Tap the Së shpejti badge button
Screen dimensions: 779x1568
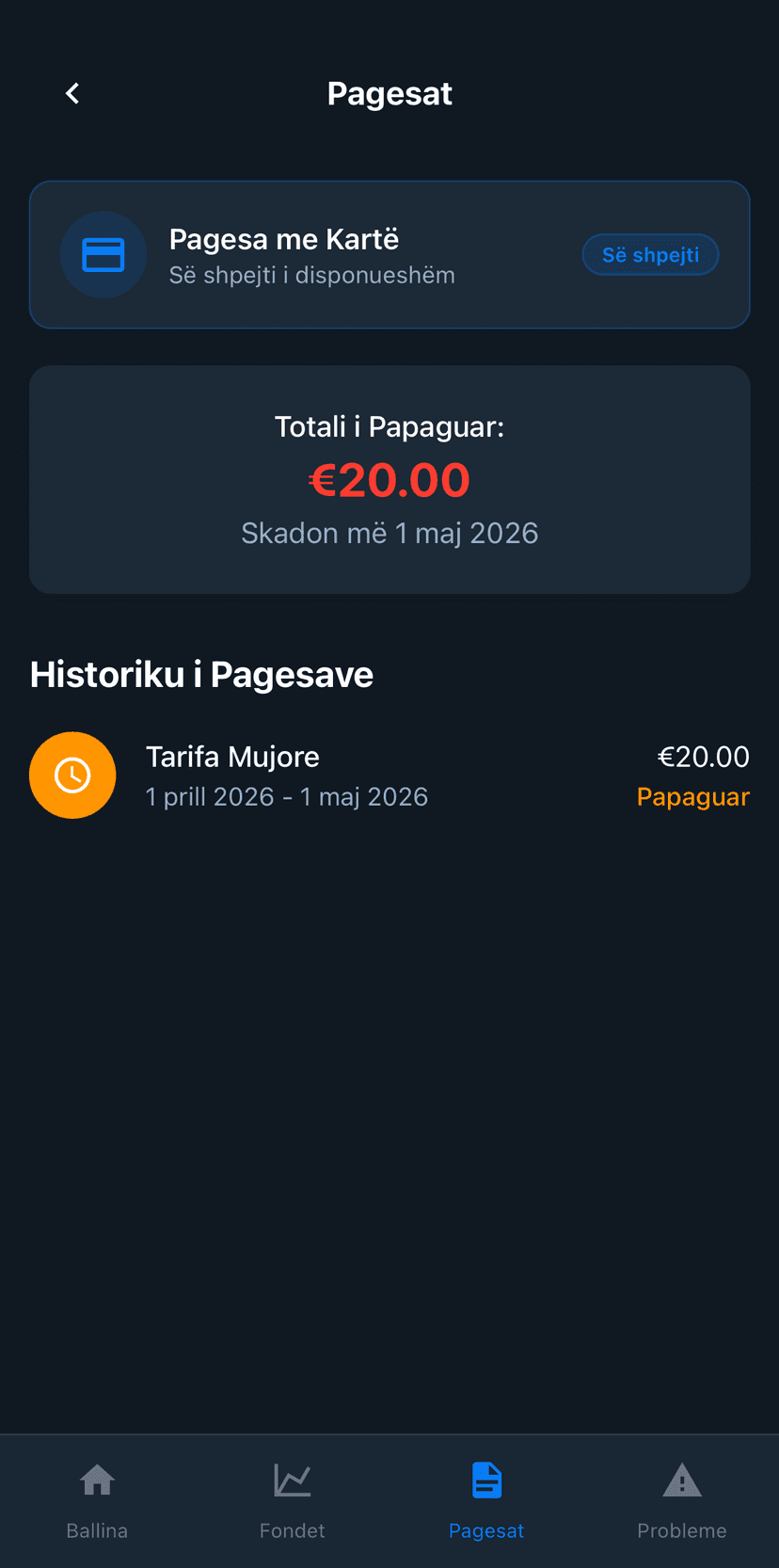650,254
